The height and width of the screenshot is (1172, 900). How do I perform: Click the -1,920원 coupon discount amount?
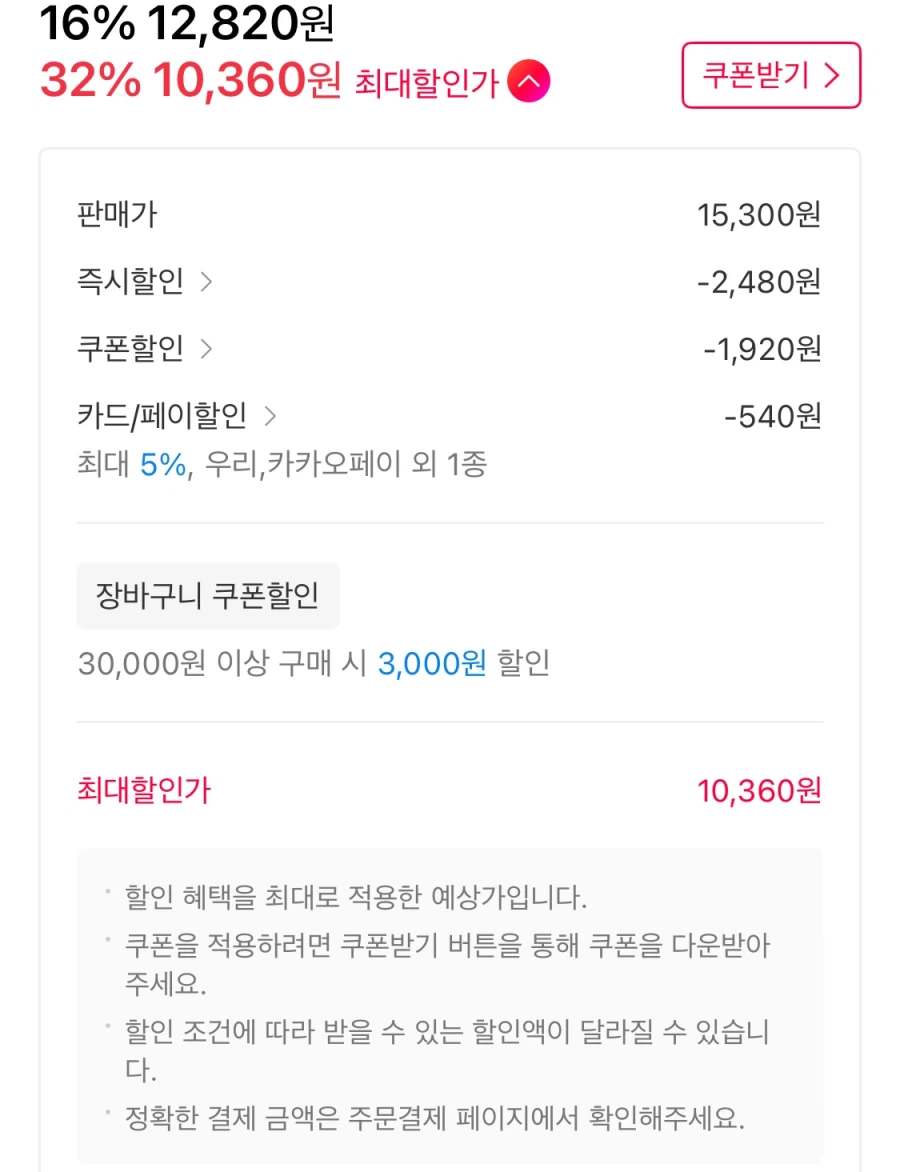[761, 349]
